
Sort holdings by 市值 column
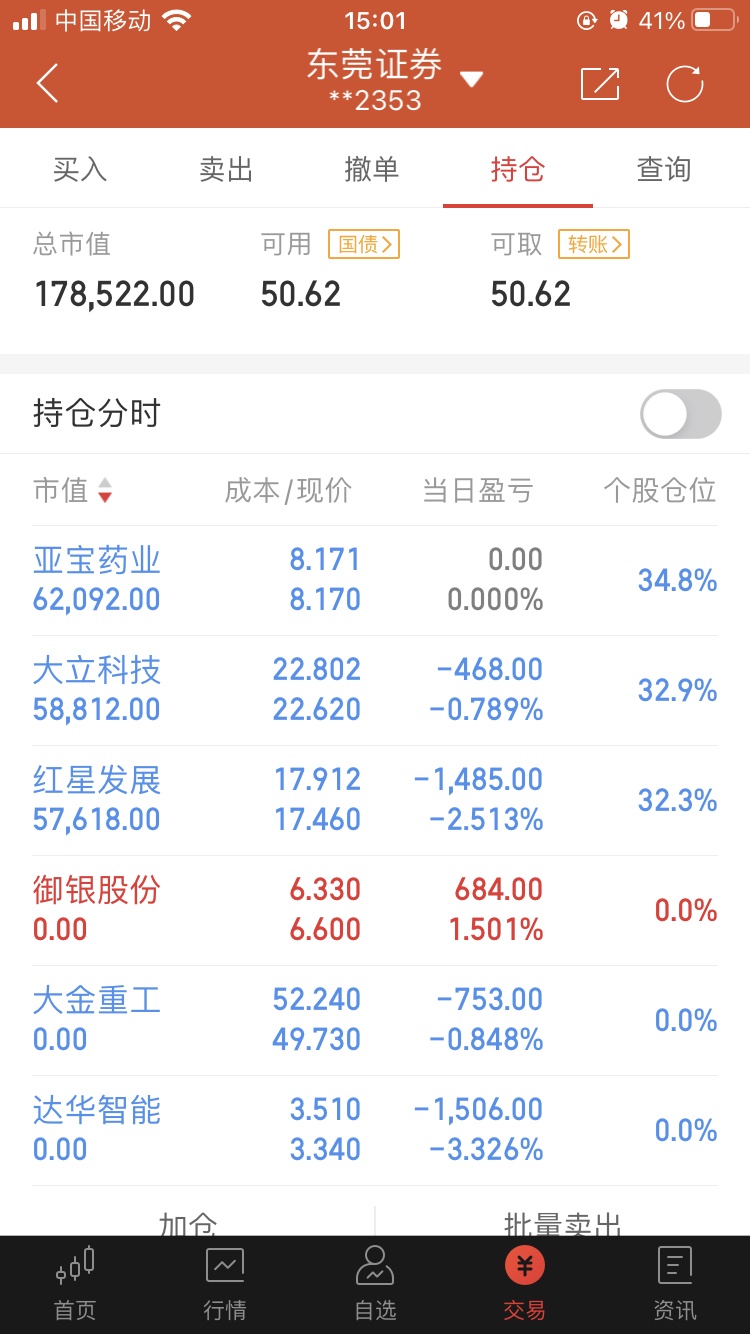tap(73, 490)
